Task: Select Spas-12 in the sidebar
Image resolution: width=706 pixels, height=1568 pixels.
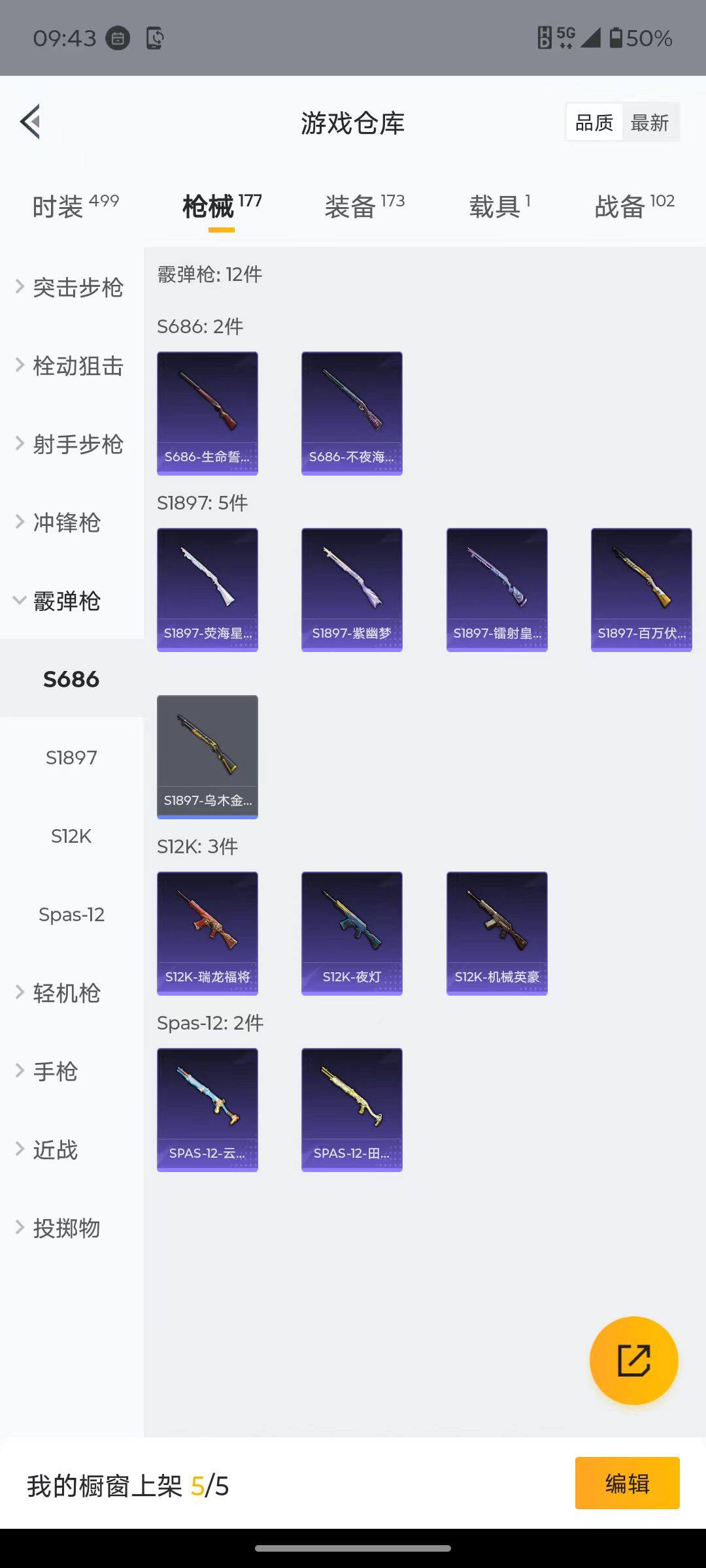Action: 72,915
